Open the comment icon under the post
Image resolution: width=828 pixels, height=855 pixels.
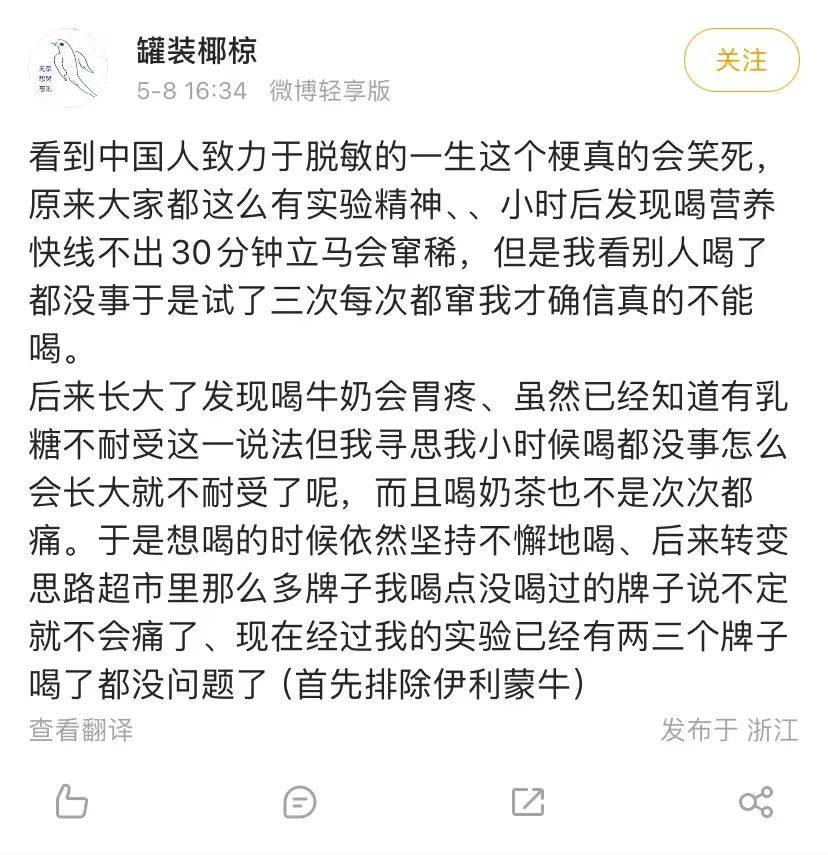pyautogui.click(x=300, y=801)
